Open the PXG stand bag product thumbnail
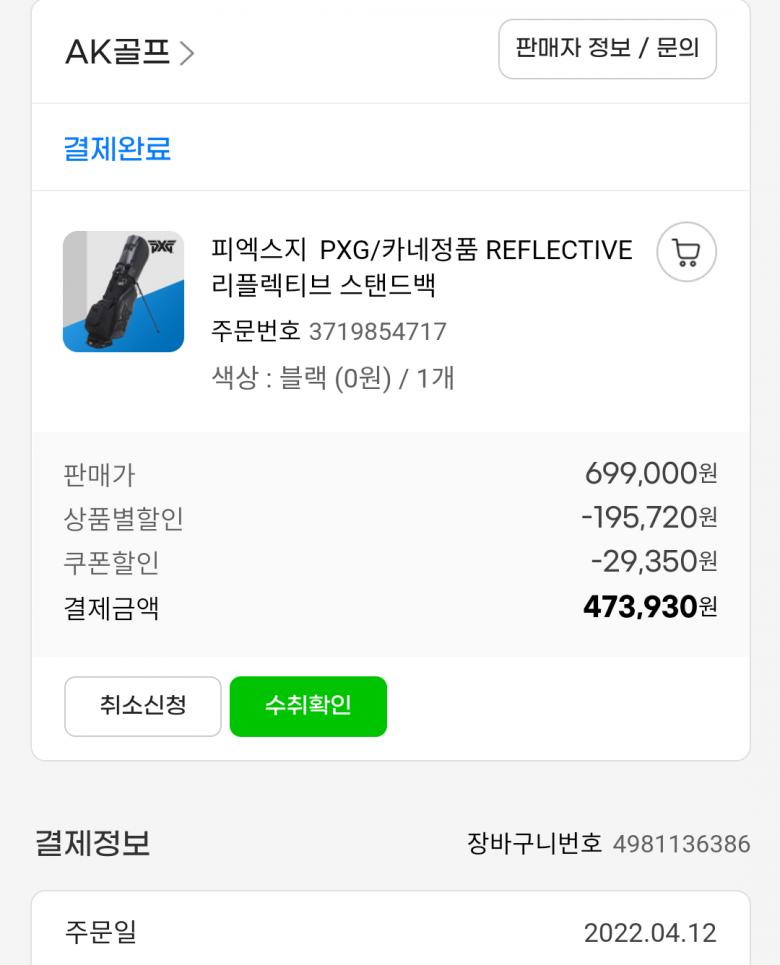Screen dimensions: 780x965 click(x=123, y=291)
